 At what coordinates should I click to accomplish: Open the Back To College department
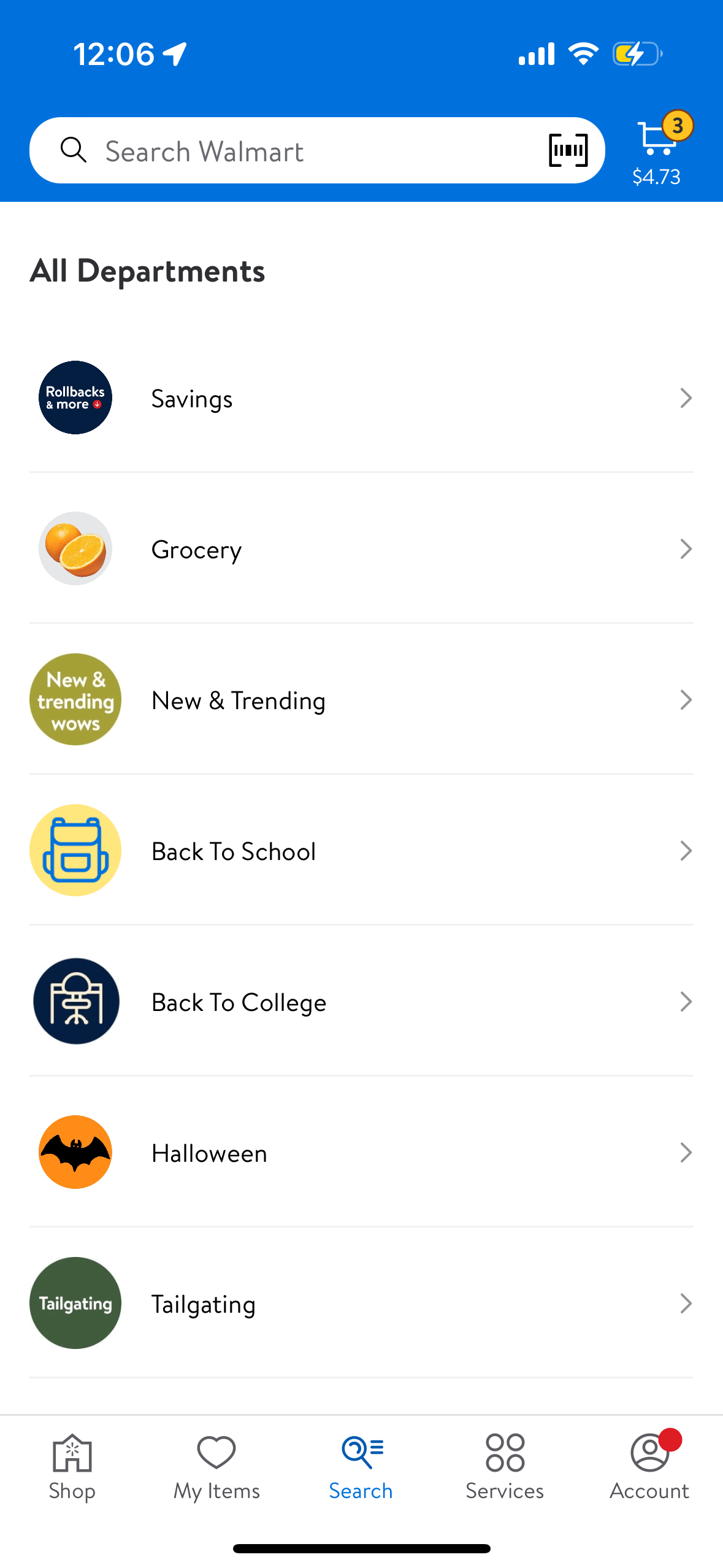(x=361, y=1001)
